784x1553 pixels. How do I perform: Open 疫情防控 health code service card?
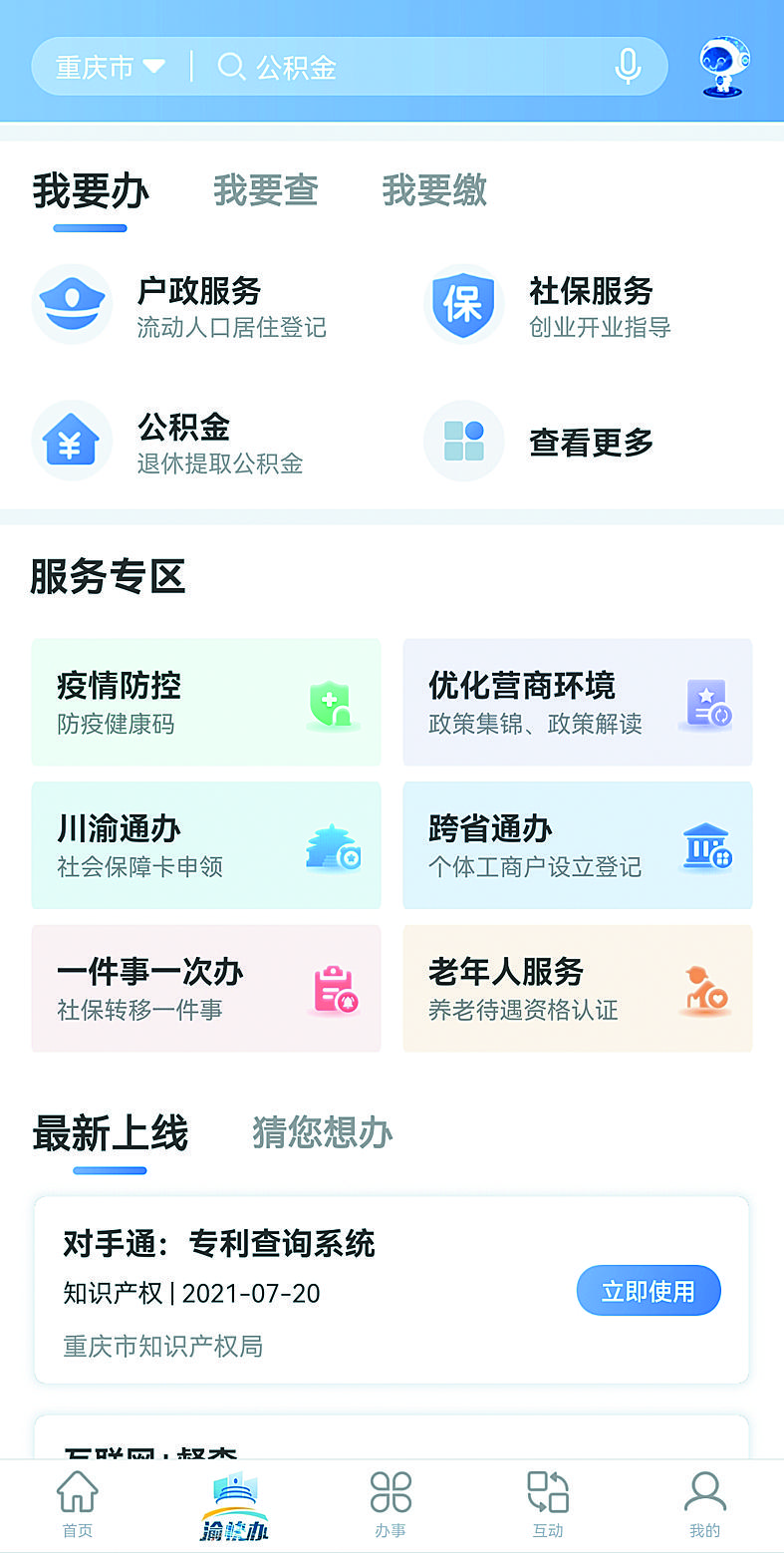coord(205,702)
